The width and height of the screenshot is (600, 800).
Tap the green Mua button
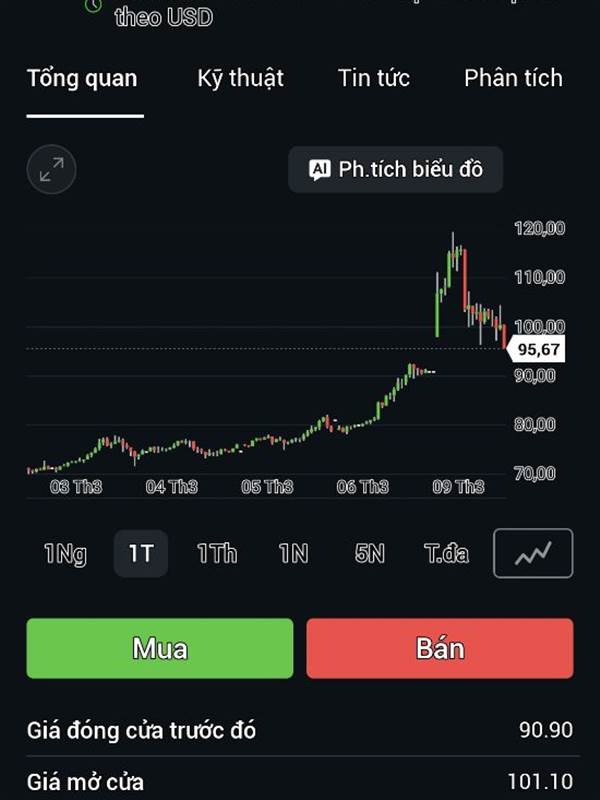160,648
